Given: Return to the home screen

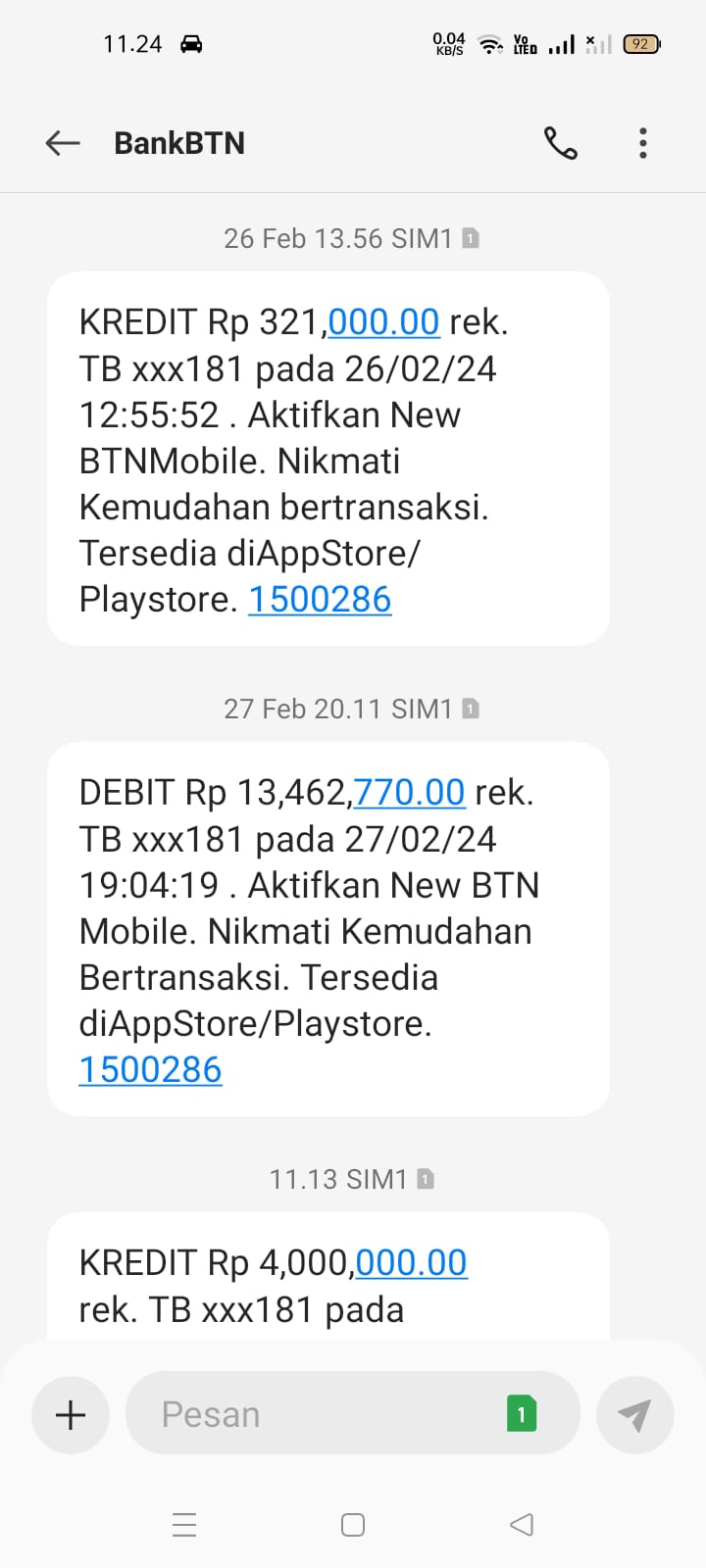Looking at the screenshot, I should pyautogui.click(x=353, y=1525).
